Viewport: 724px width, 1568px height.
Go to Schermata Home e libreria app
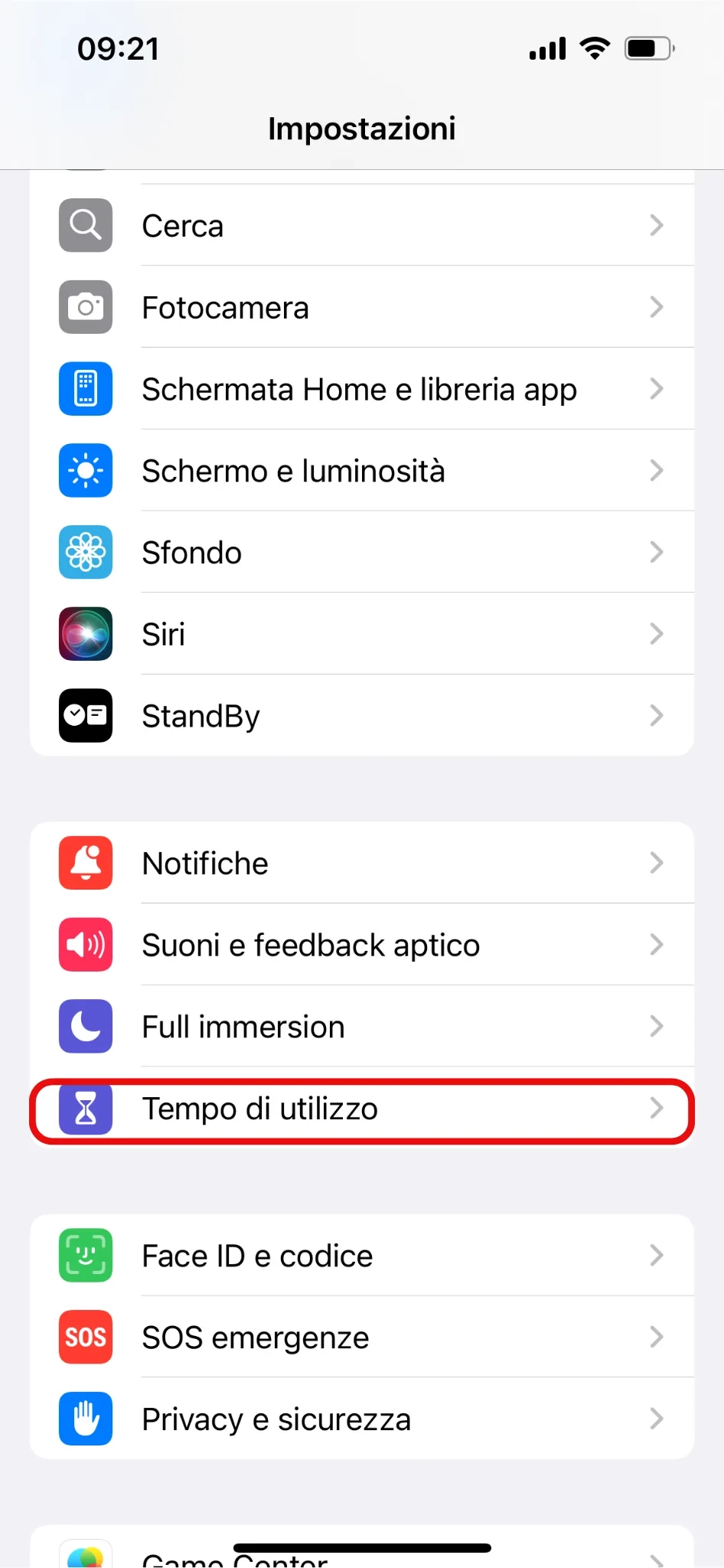point(361,389)
